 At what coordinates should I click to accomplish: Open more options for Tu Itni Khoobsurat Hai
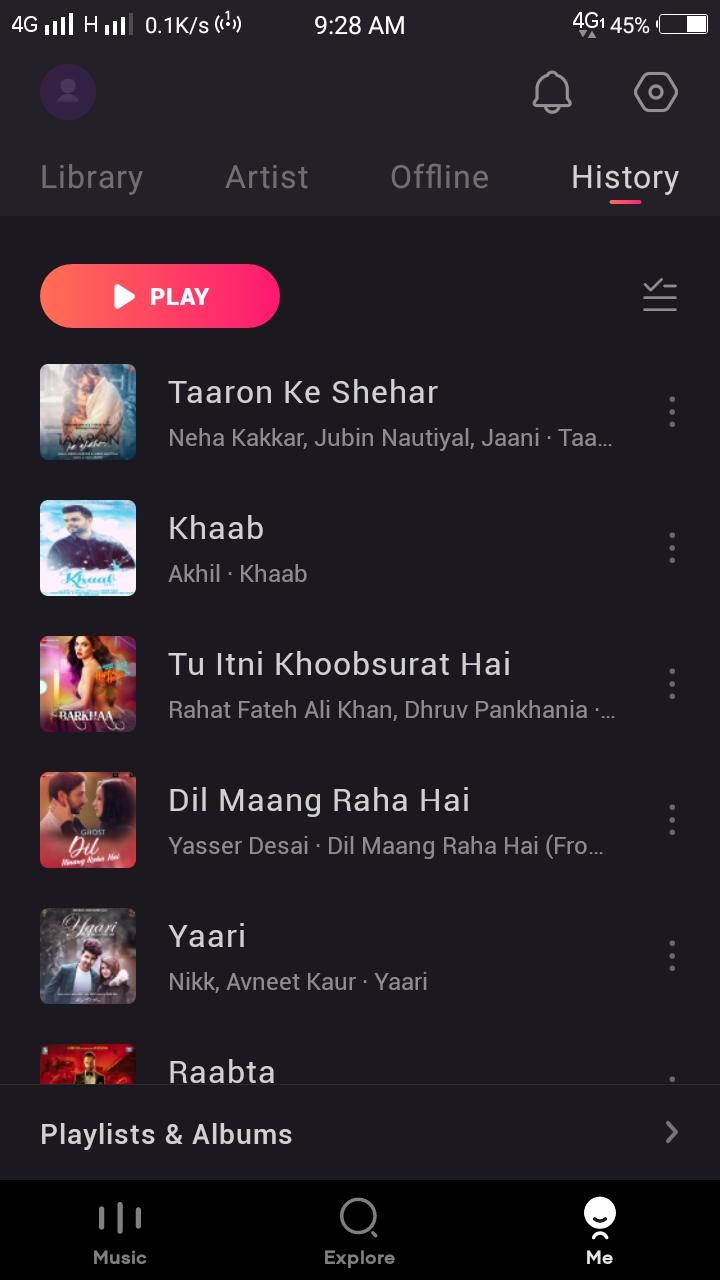[x=672, y=684]
